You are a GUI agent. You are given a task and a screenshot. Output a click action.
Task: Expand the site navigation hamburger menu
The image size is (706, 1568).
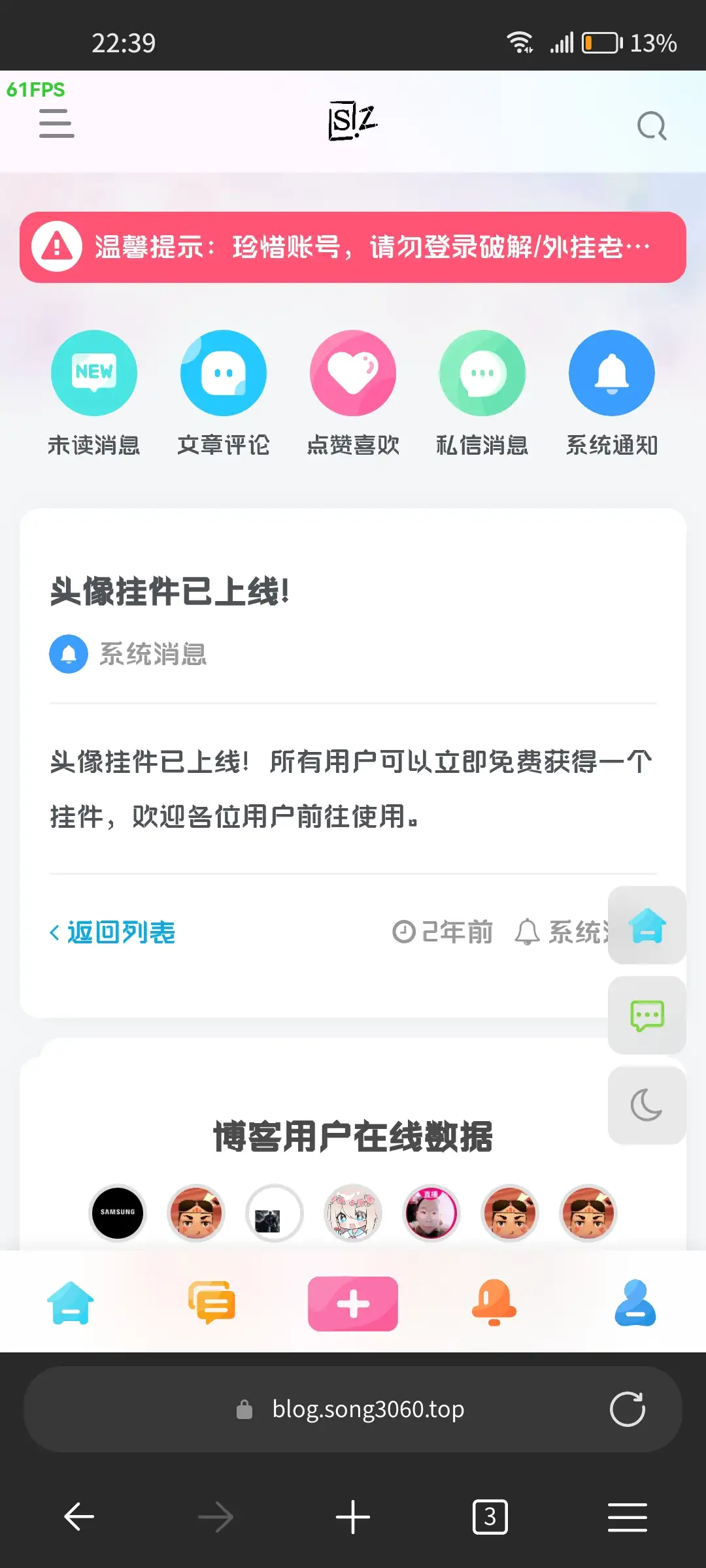[x=56, y=124]
